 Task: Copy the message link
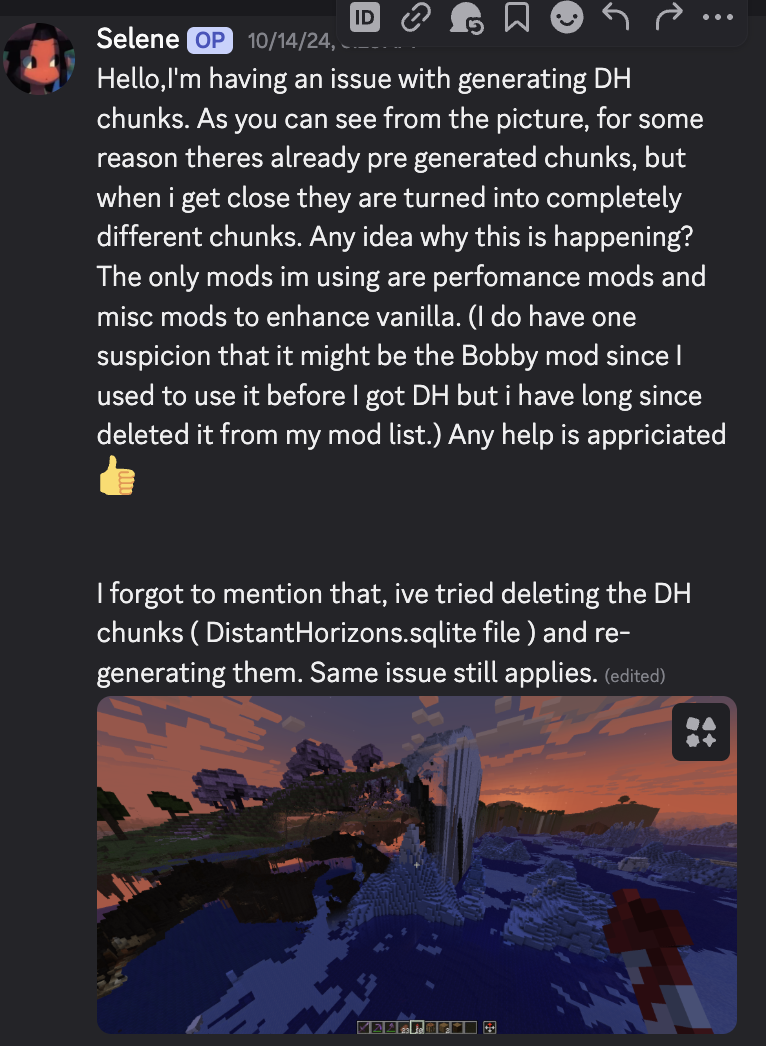(416, 17)
